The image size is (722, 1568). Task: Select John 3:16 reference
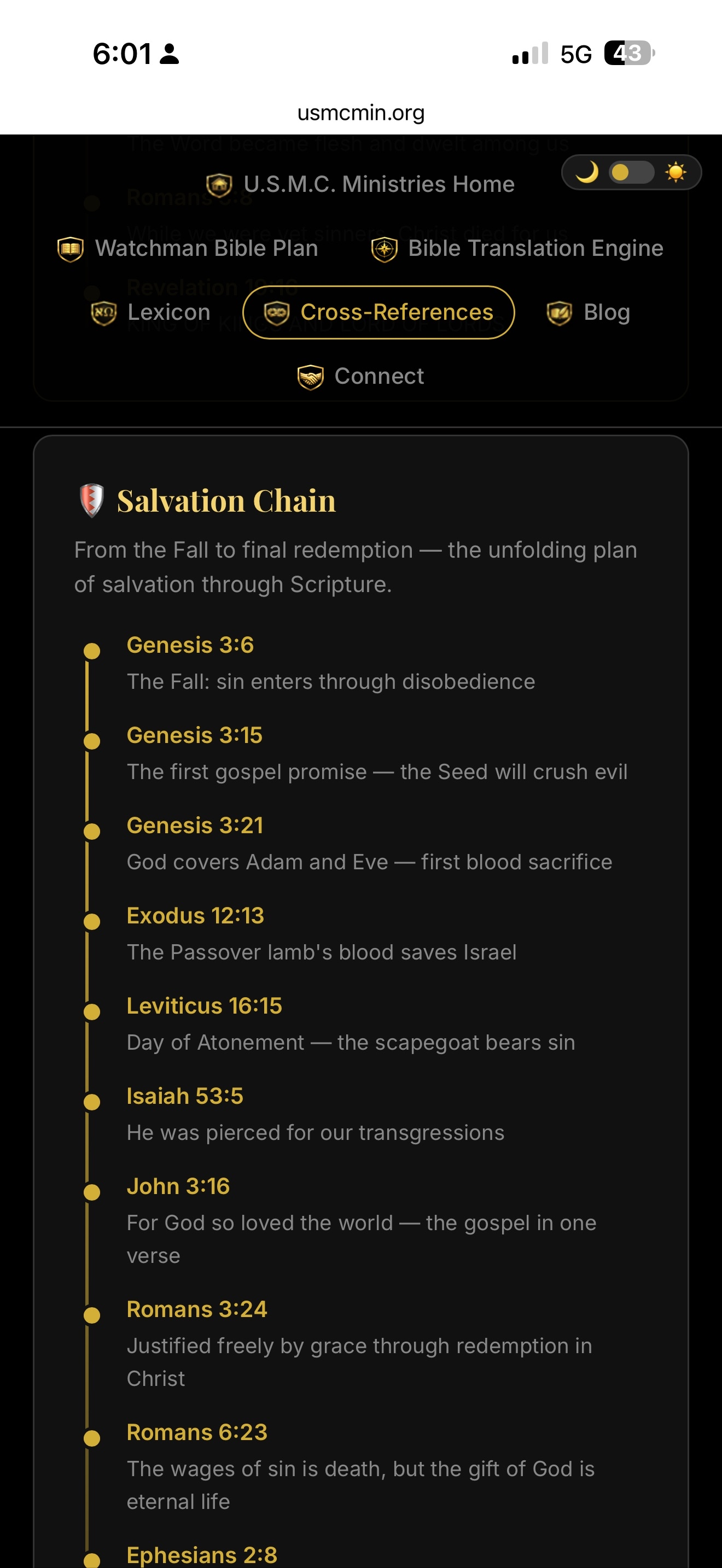click(x=178, y=1186)
